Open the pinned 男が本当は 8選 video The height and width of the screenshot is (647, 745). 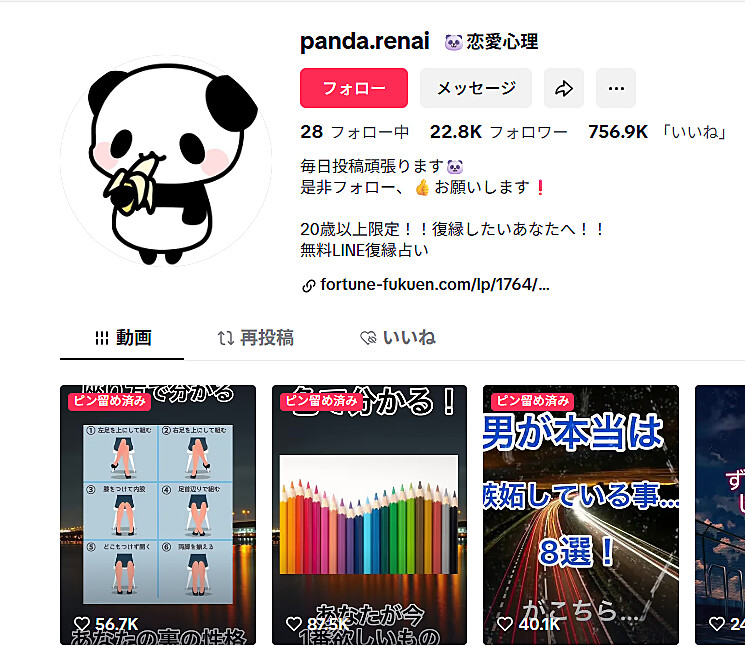[580, 515]
